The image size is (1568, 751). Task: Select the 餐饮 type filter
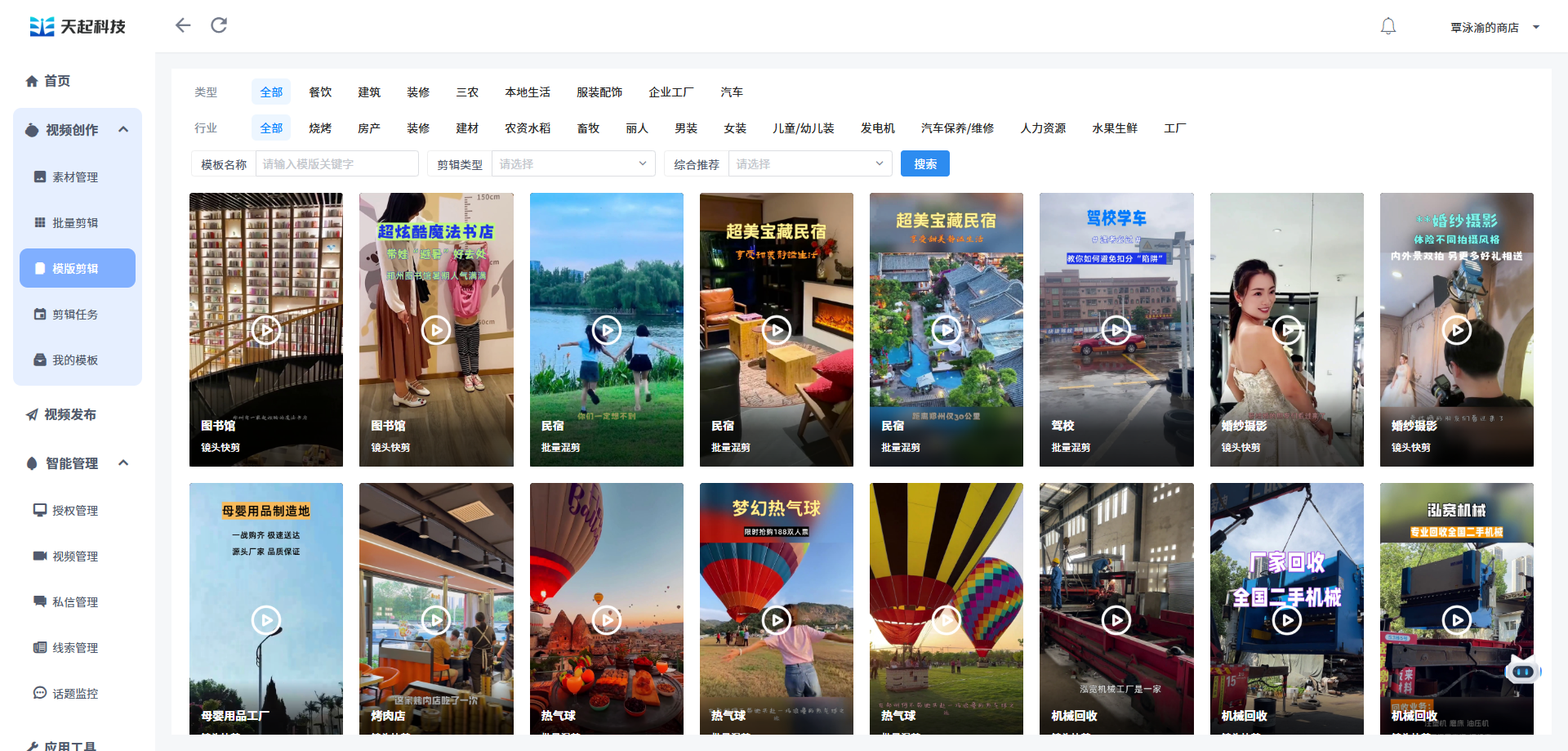pos(320,92)
